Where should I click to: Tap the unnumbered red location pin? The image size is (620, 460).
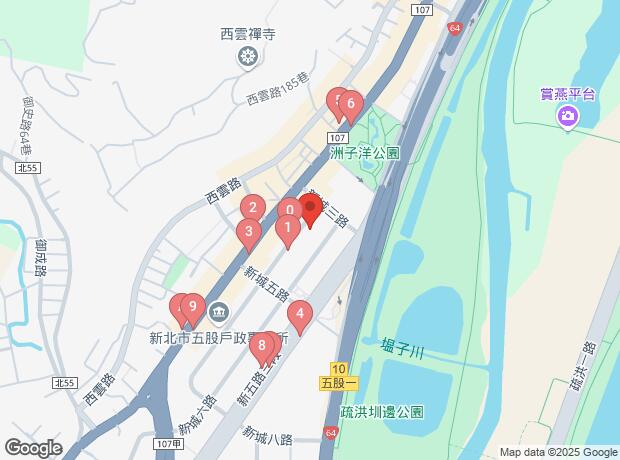(x=309, y=210)
